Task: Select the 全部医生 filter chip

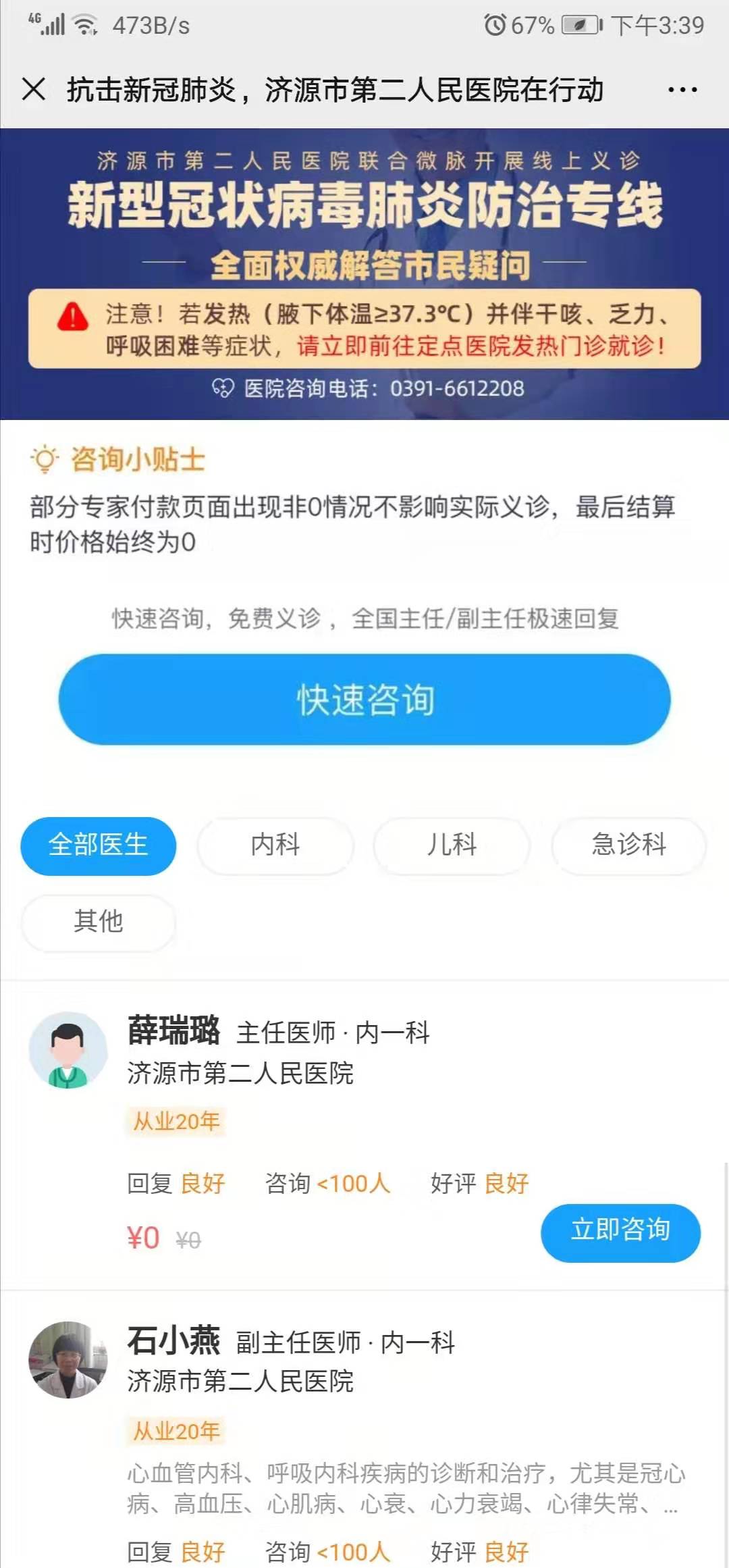Action: [x=99, y=845]
